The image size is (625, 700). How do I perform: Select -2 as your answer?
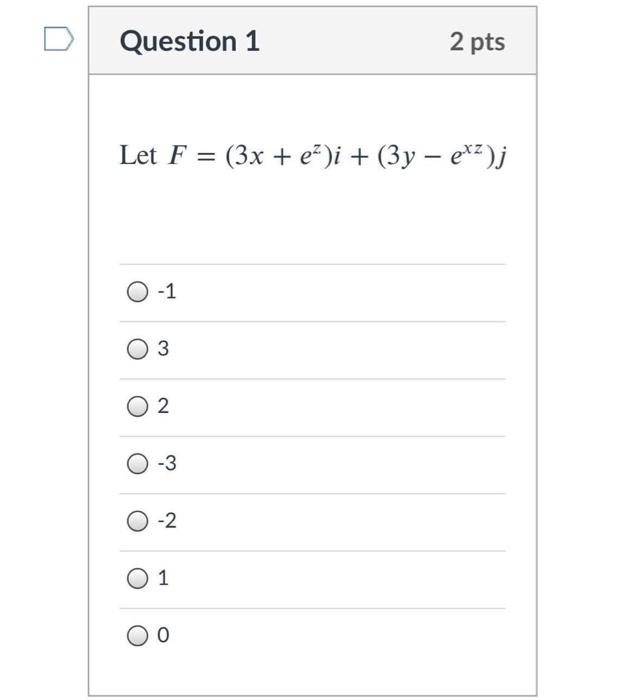click(137, 521)
